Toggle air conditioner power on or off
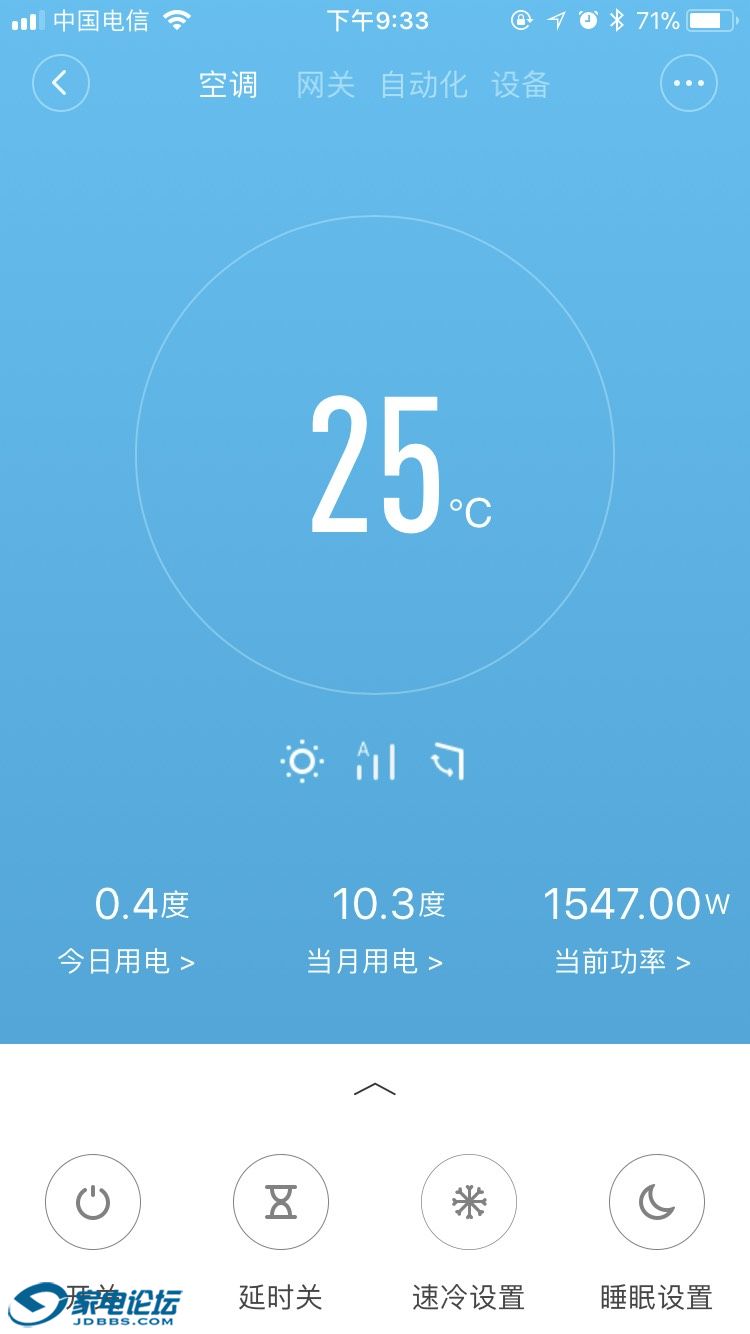750x1334 pixels. click(x=93, y=1202)
